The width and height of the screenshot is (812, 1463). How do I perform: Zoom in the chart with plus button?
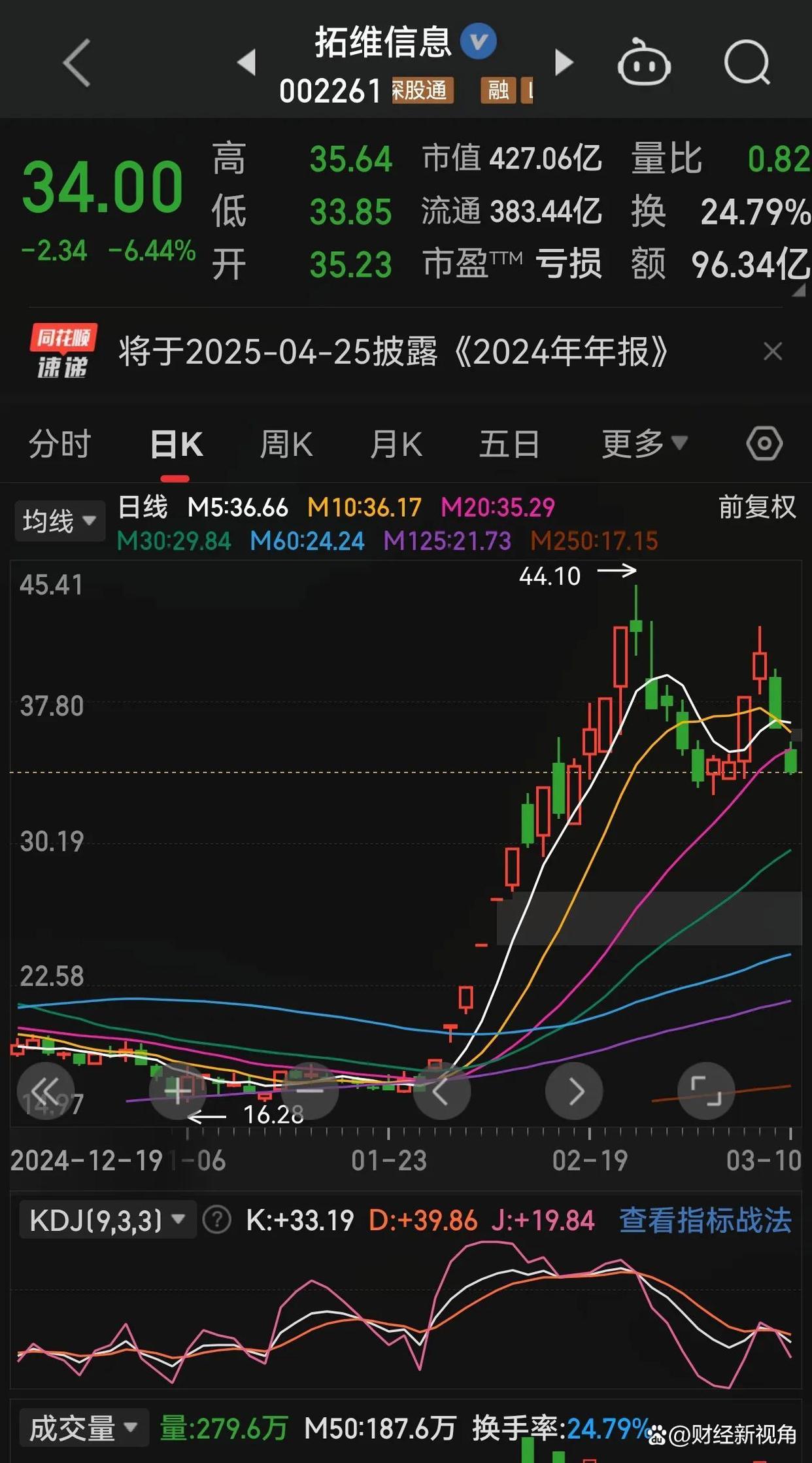(177, 1091)
